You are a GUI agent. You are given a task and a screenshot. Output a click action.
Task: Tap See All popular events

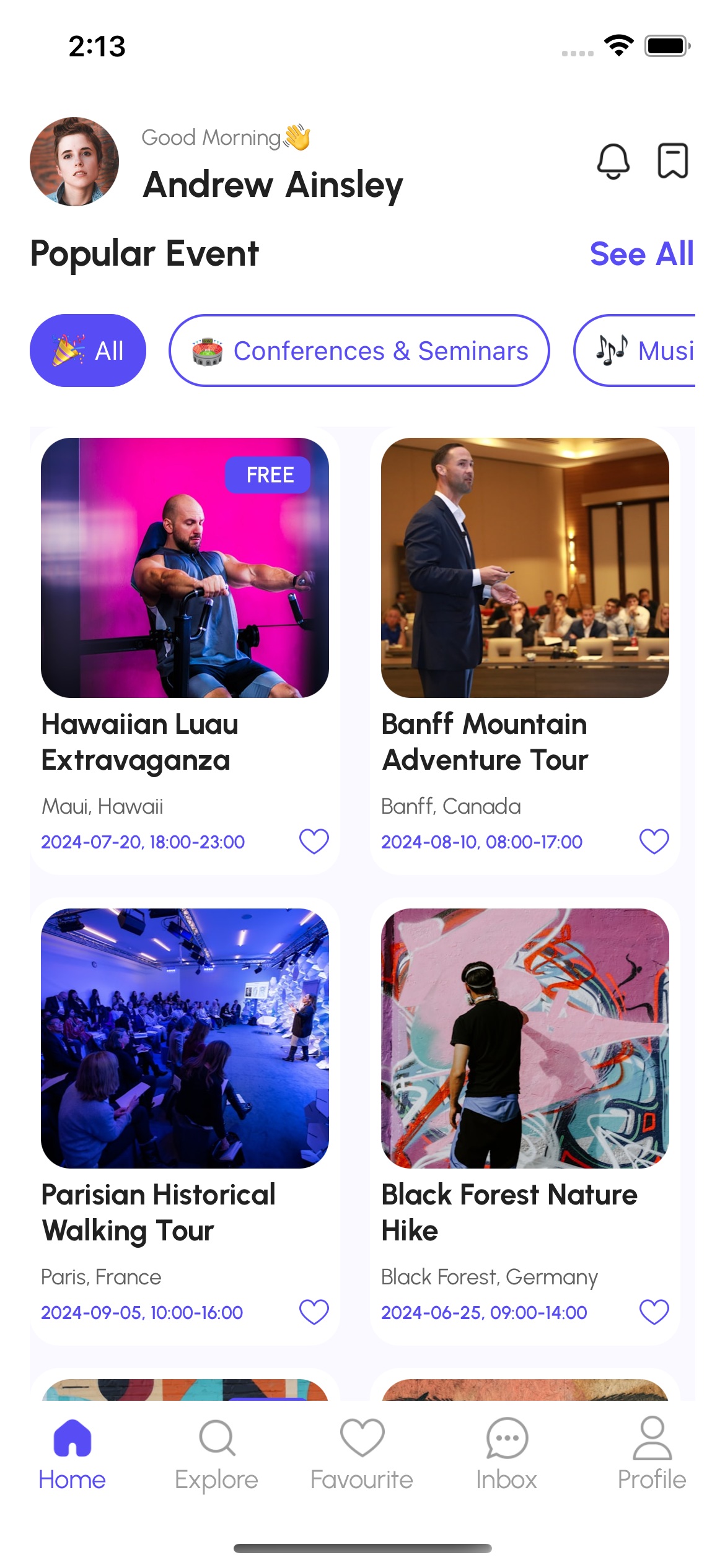pos(641,254)
